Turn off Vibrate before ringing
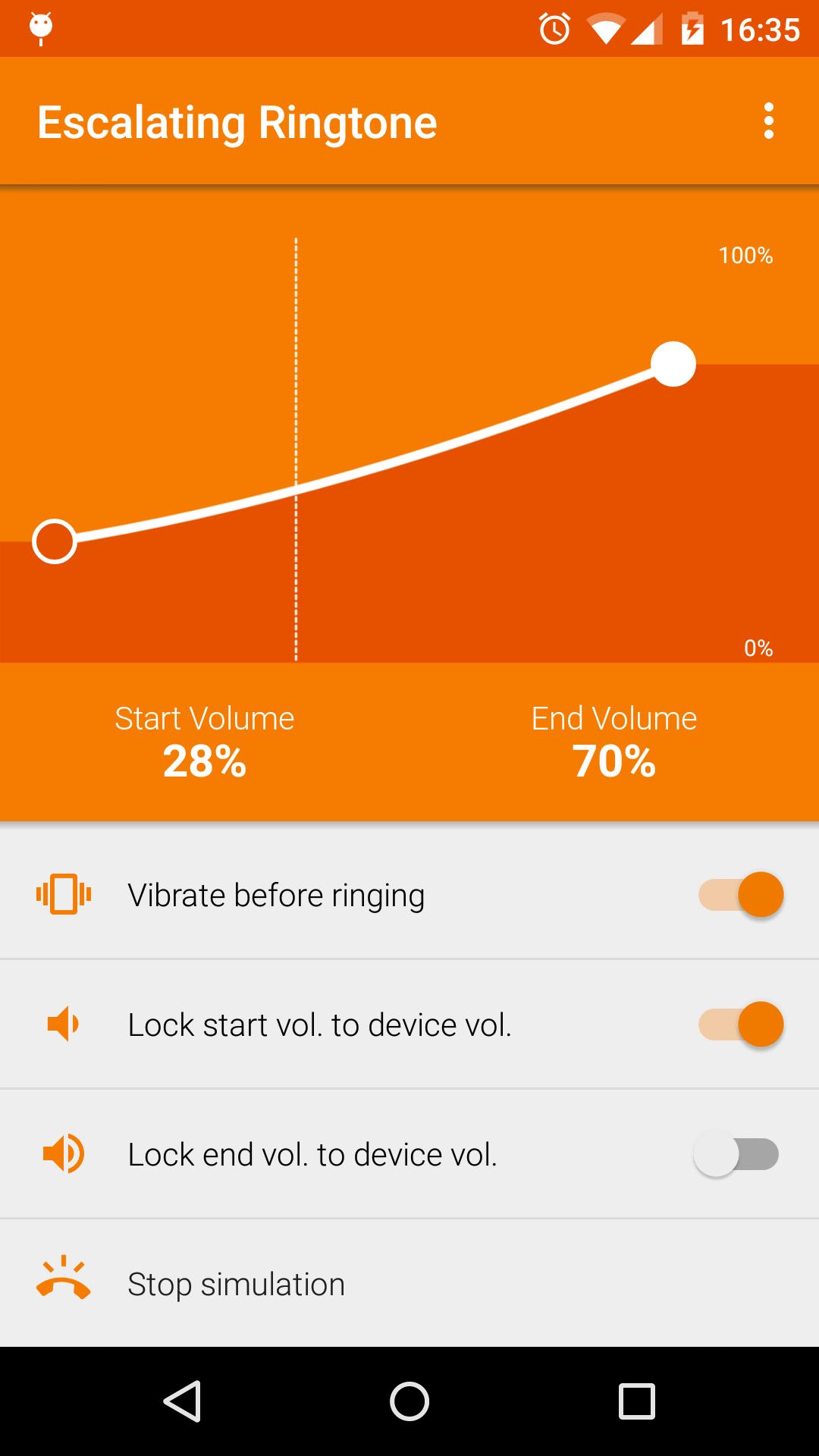Viewport: 819px width, 1456px height. [x=741, y=895]
